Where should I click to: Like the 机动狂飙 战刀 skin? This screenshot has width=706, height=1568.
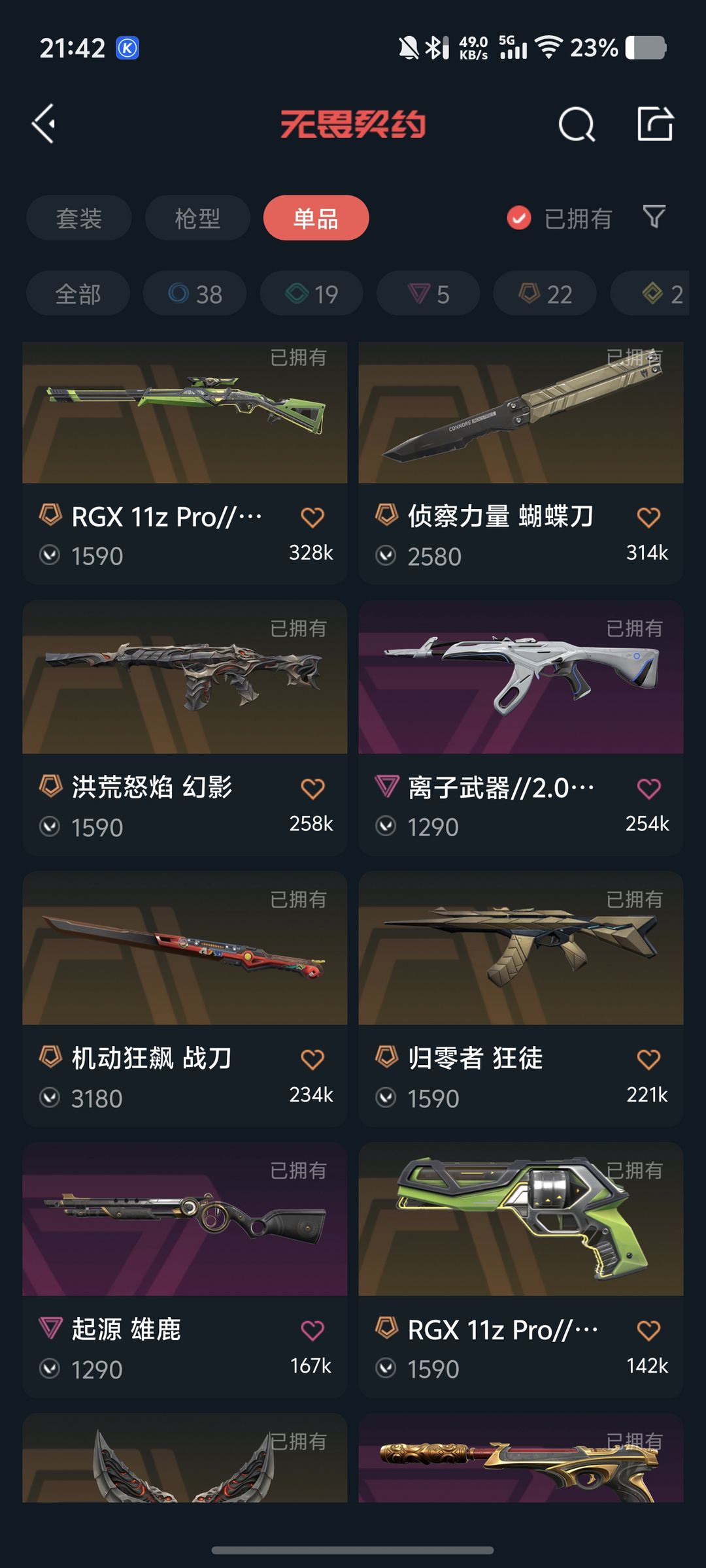pyautogui.click(x=312, y=1059)
